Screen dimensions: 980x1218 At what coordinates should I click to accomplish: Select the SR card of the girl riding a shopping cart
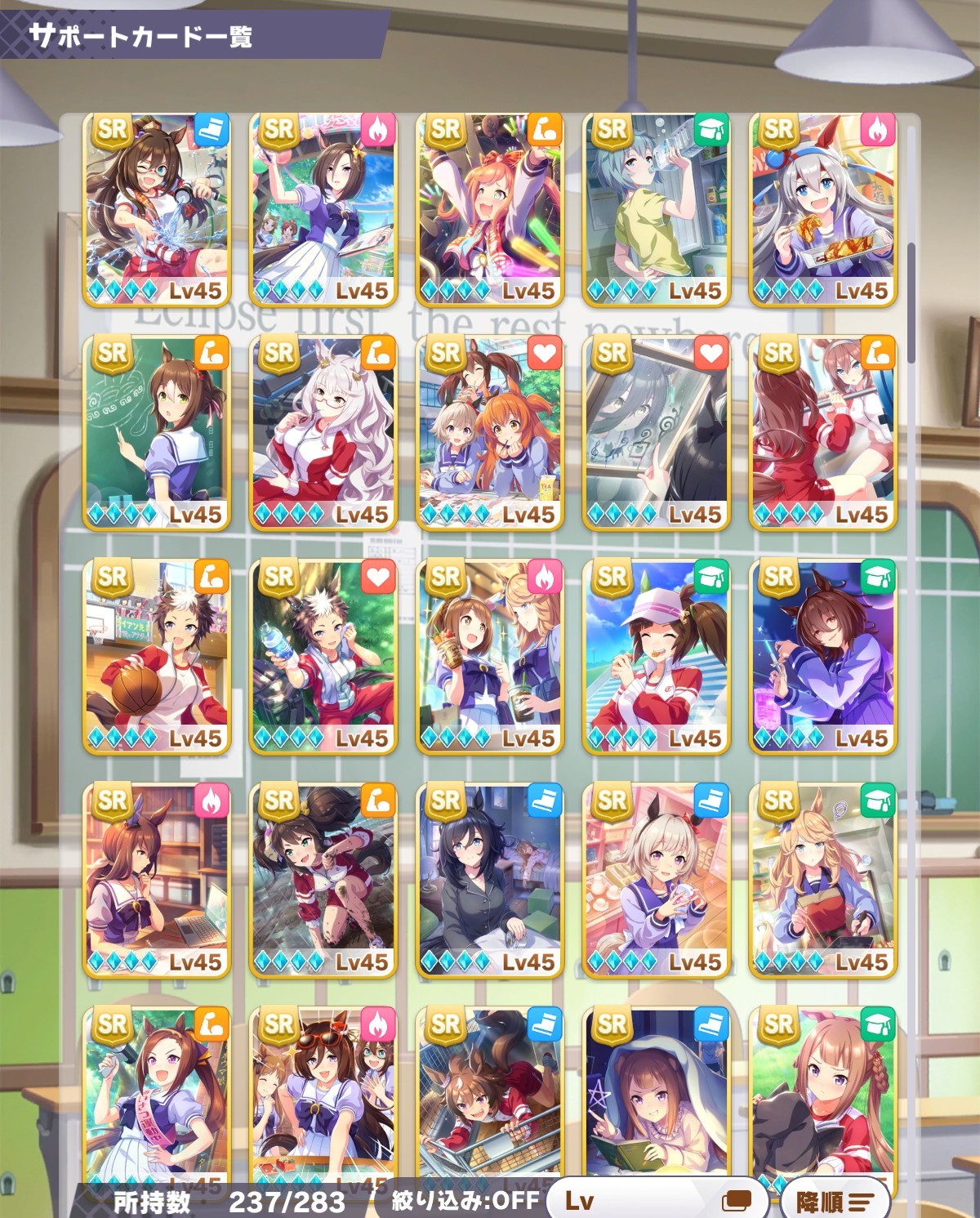click(x=490, y=1095)
